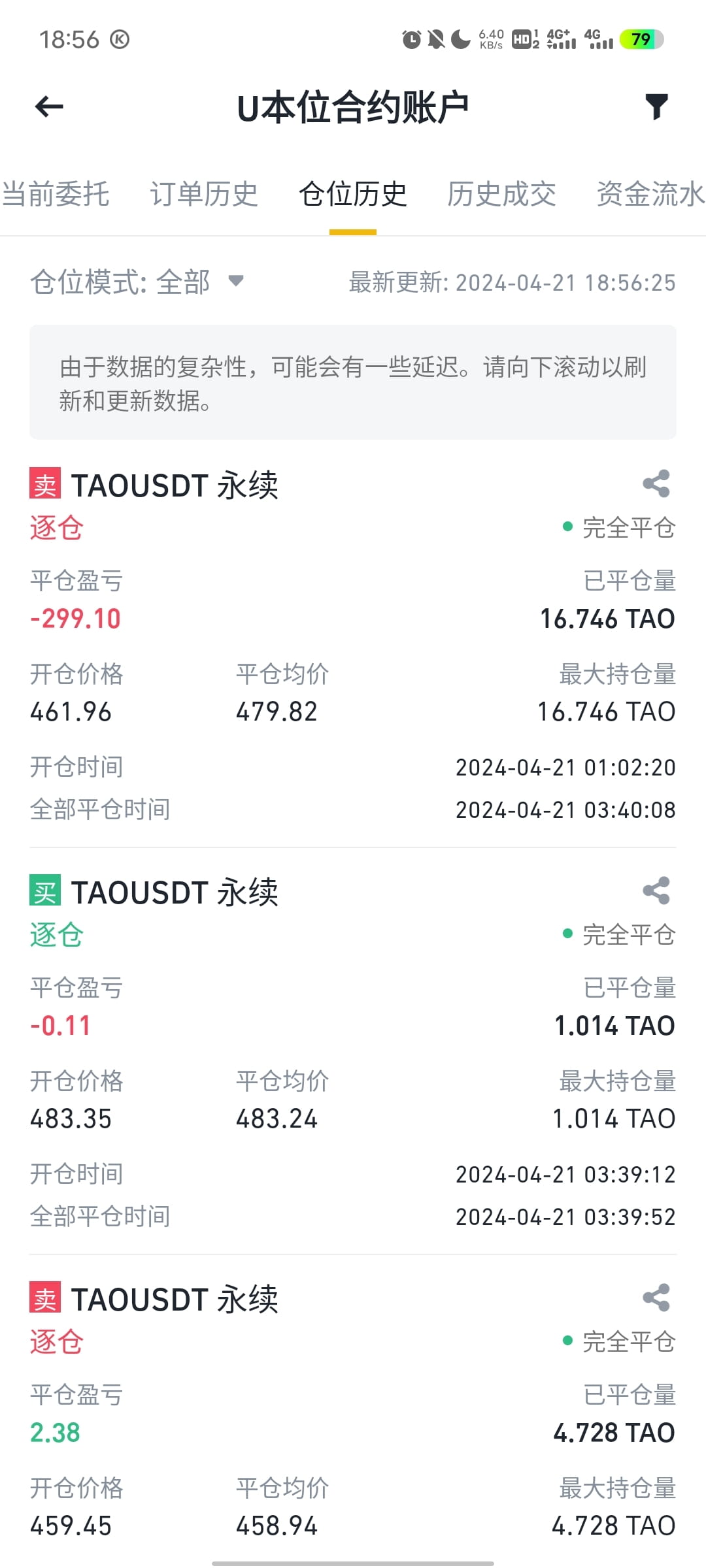Screen dimensions: 706x1568
Task: Select the 当前委托 open orders view
Action: [x=56, y=194]
